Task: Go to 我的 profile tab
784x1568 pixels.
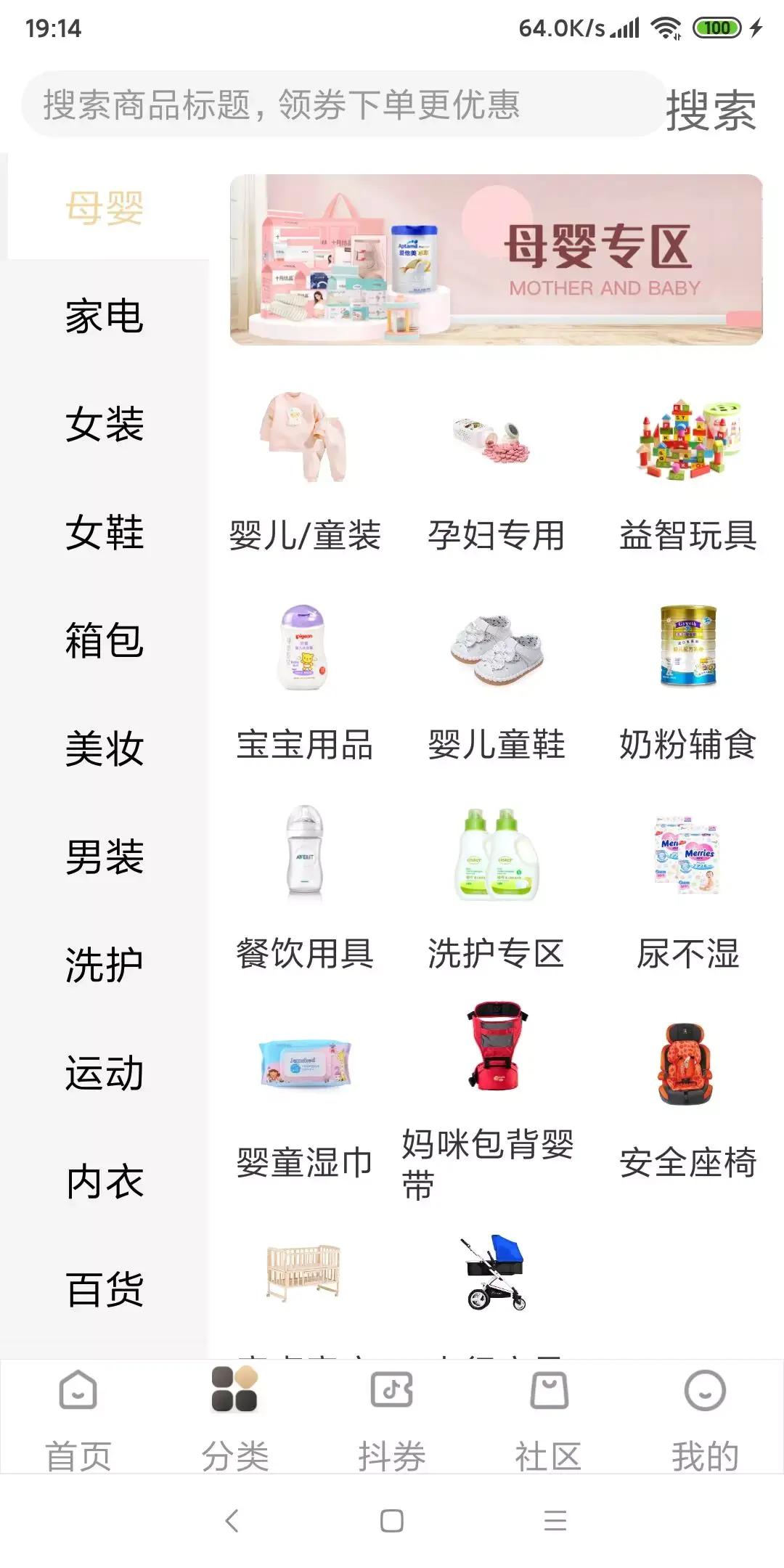Action: (x=705, y=1420)
